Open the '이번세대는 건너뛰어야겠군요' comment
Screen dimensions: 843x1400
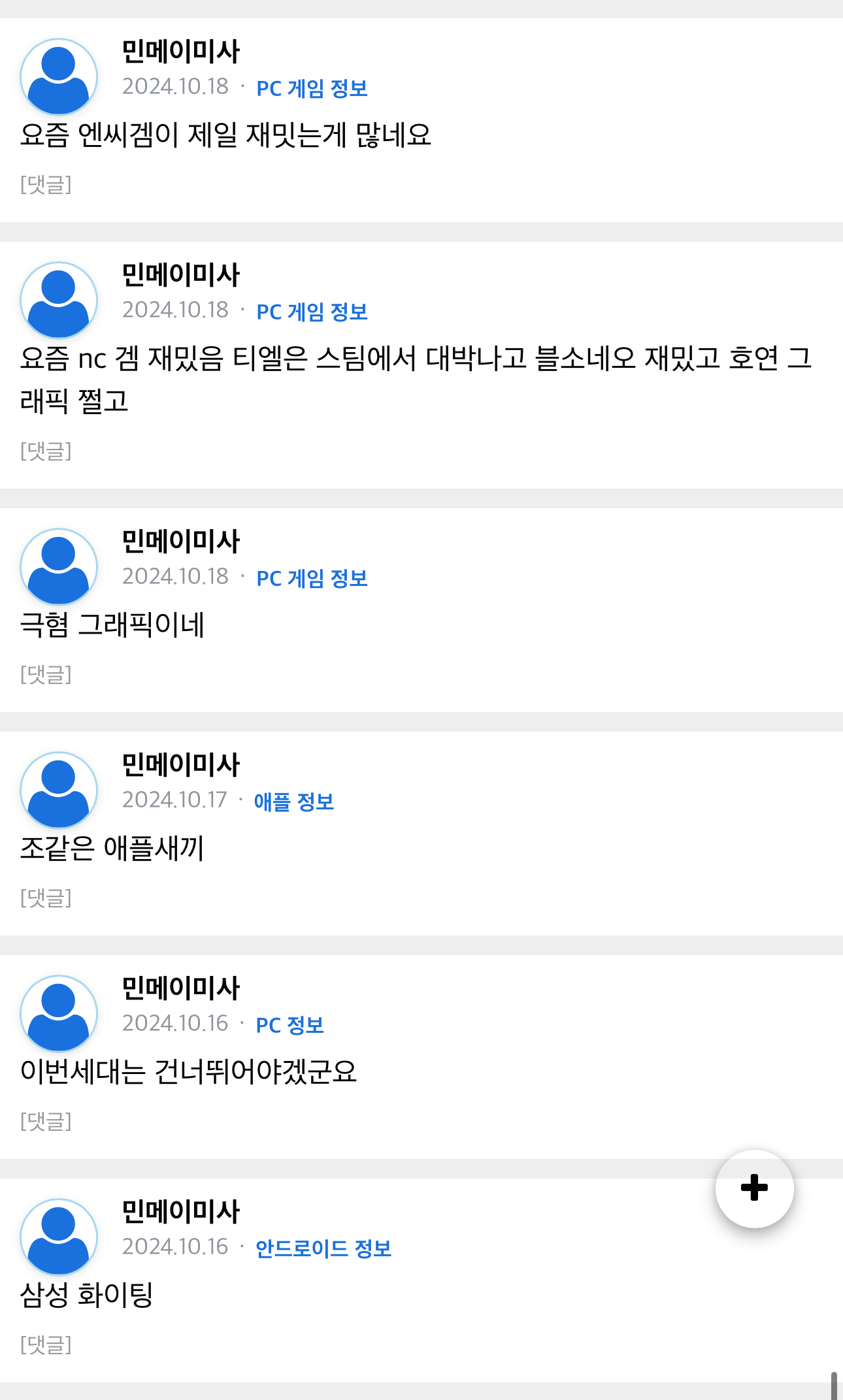click(188, 1071)
